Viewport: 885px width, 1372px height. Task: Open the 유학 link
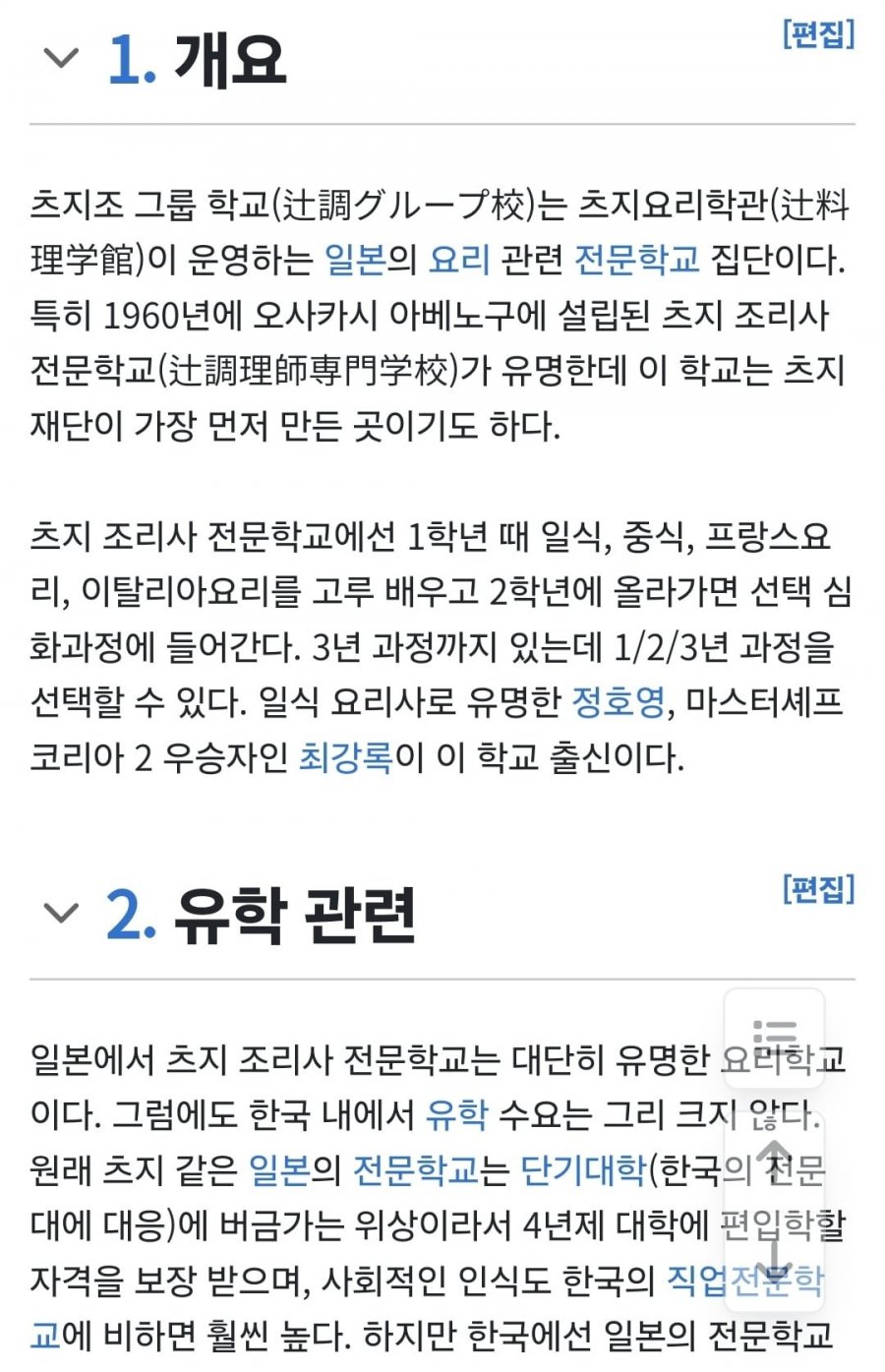pyautogui.click(x=456, y=1115)
